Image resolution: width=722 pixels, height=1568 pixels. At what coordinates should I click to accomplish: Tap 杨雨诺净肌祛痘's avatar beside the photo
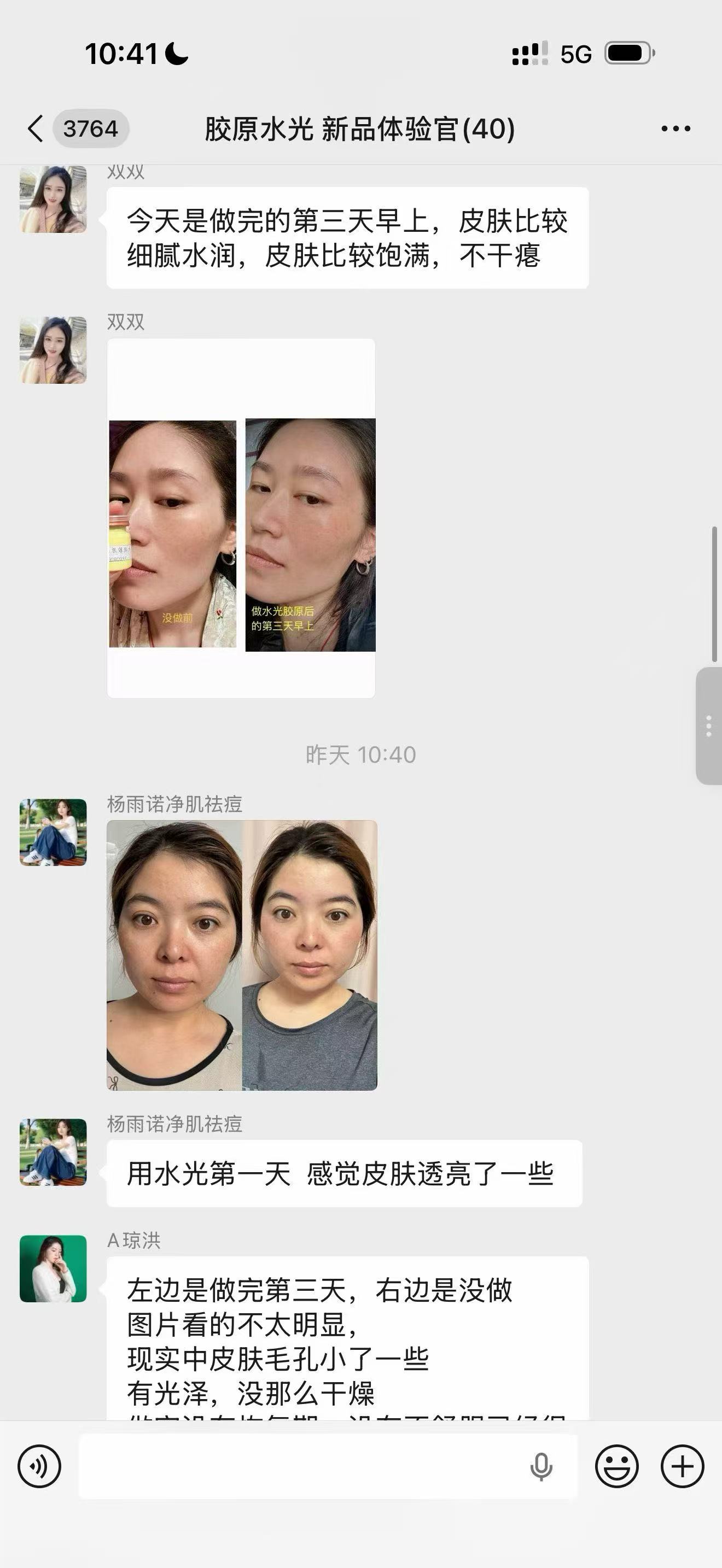[x=53, y=832]
